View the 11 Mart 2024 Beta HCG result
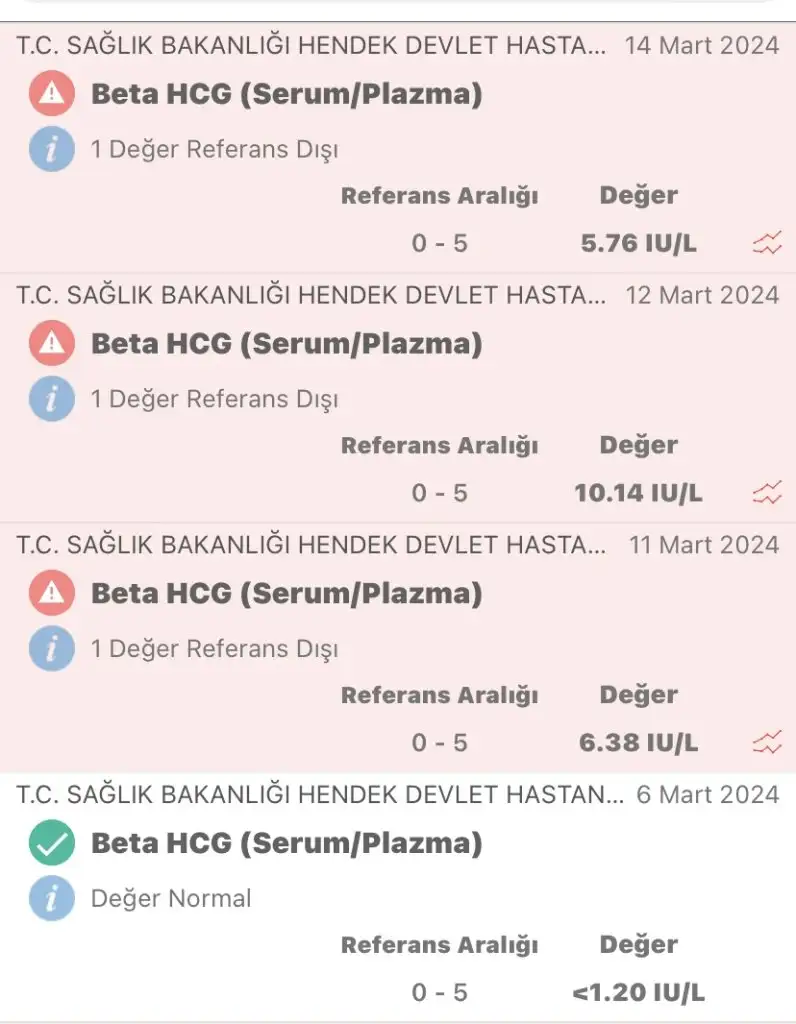796x1024 pixels. (x=286, y=595)
